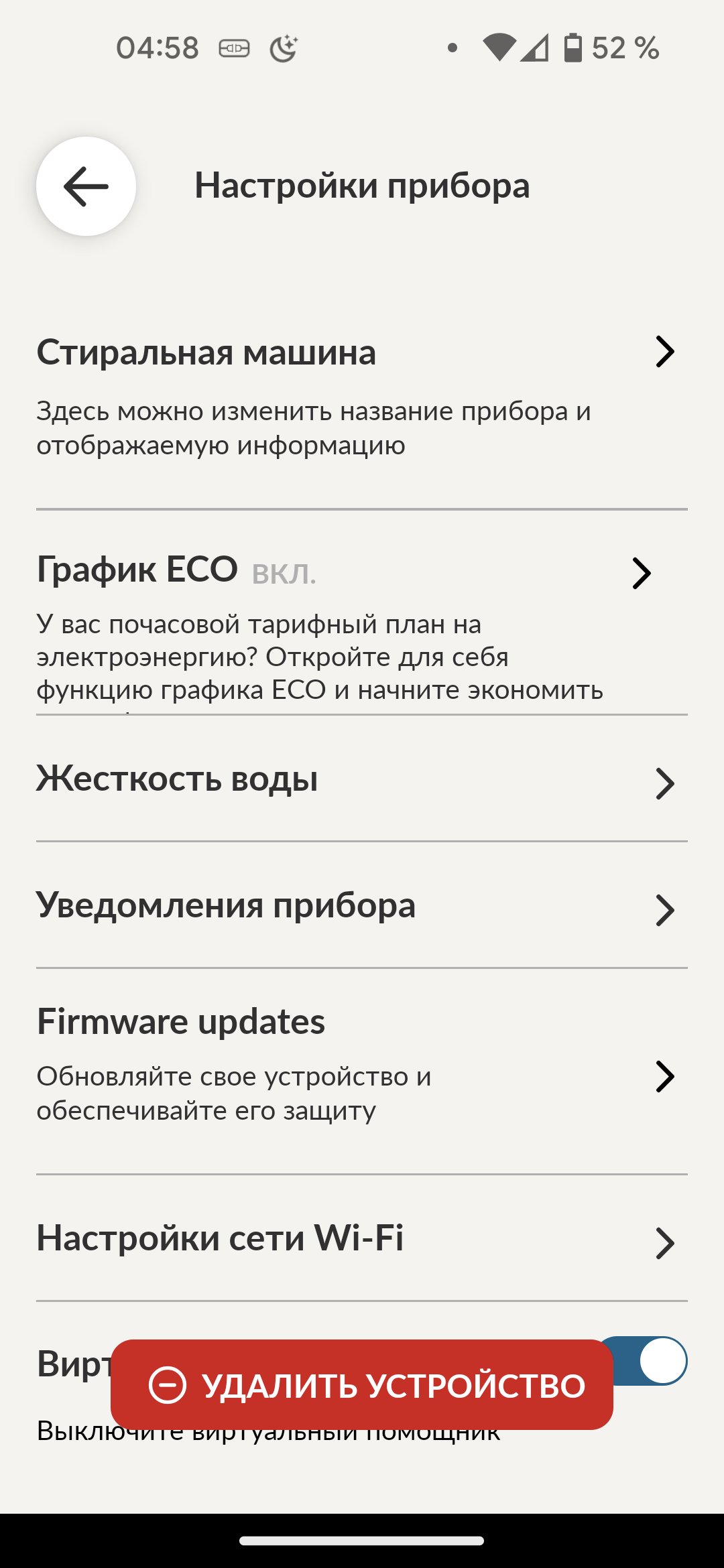724x1568 pixels.
Task: Open Настройки сети Wi-Fi
Action: pos(362,1240)
